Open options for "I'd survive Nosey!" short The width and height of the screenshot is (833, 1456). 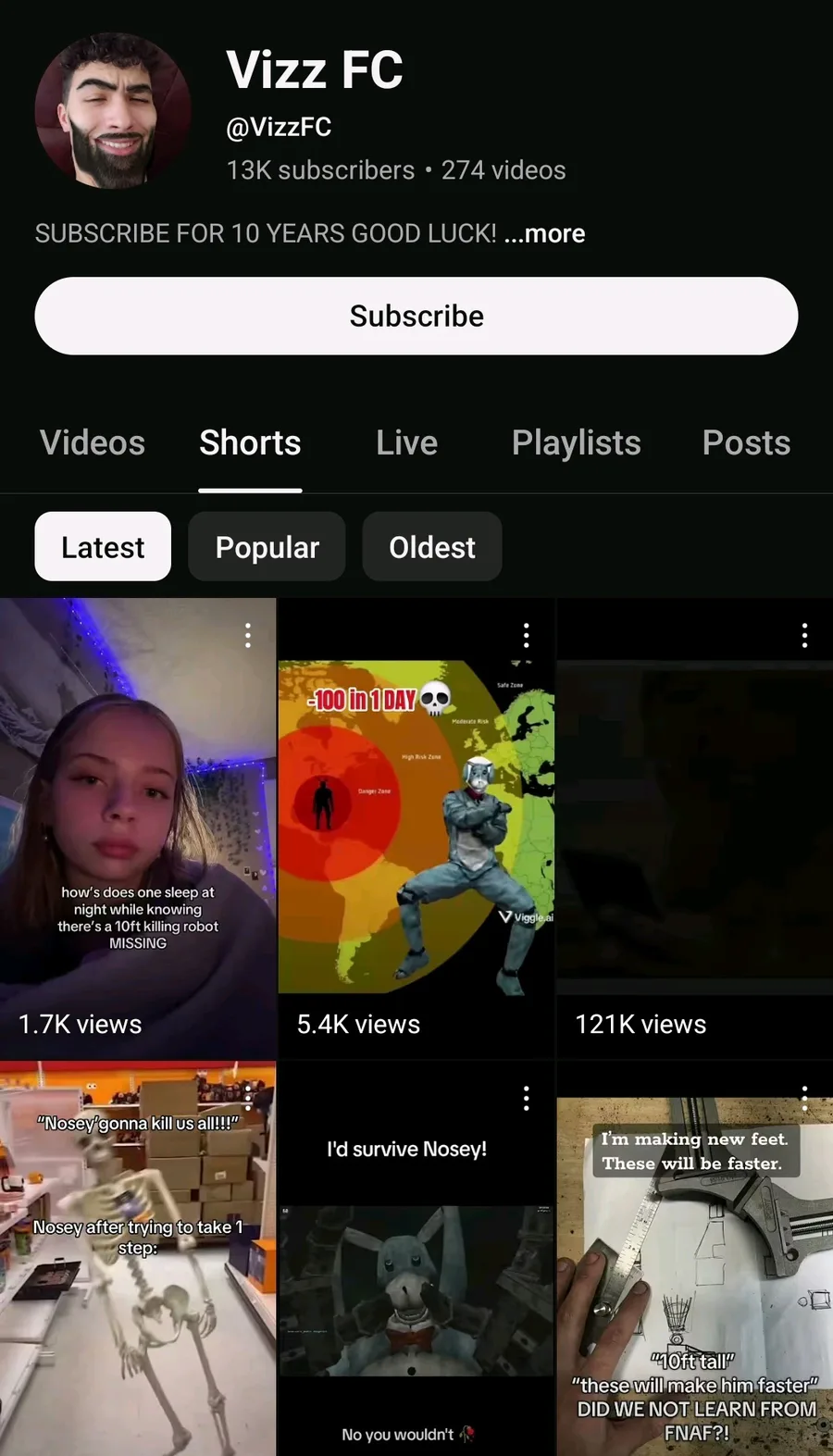click(x=527, y=1099)
